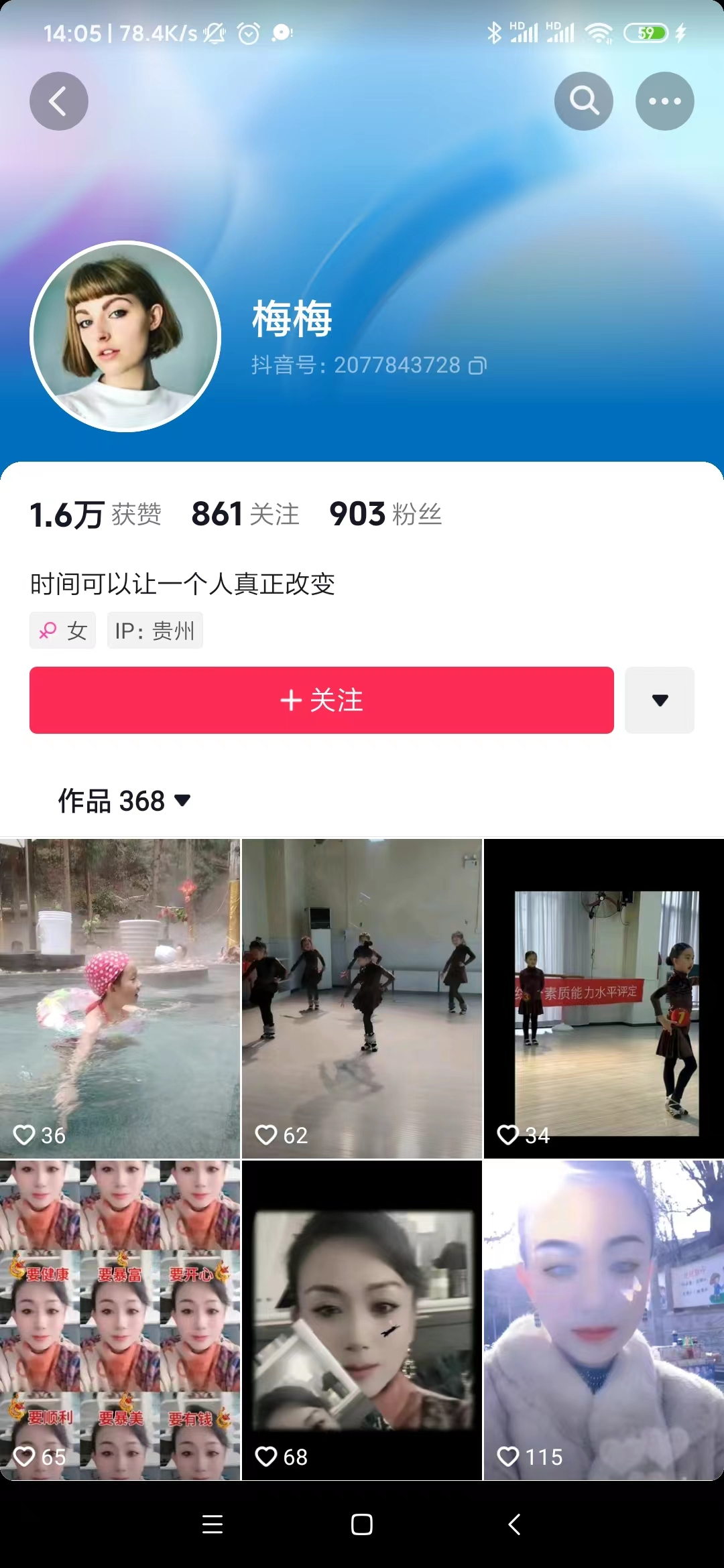This screenshot has height=1568, width=724.
Task: Expand the arrow next to the follow button
Action: point(660,700)
